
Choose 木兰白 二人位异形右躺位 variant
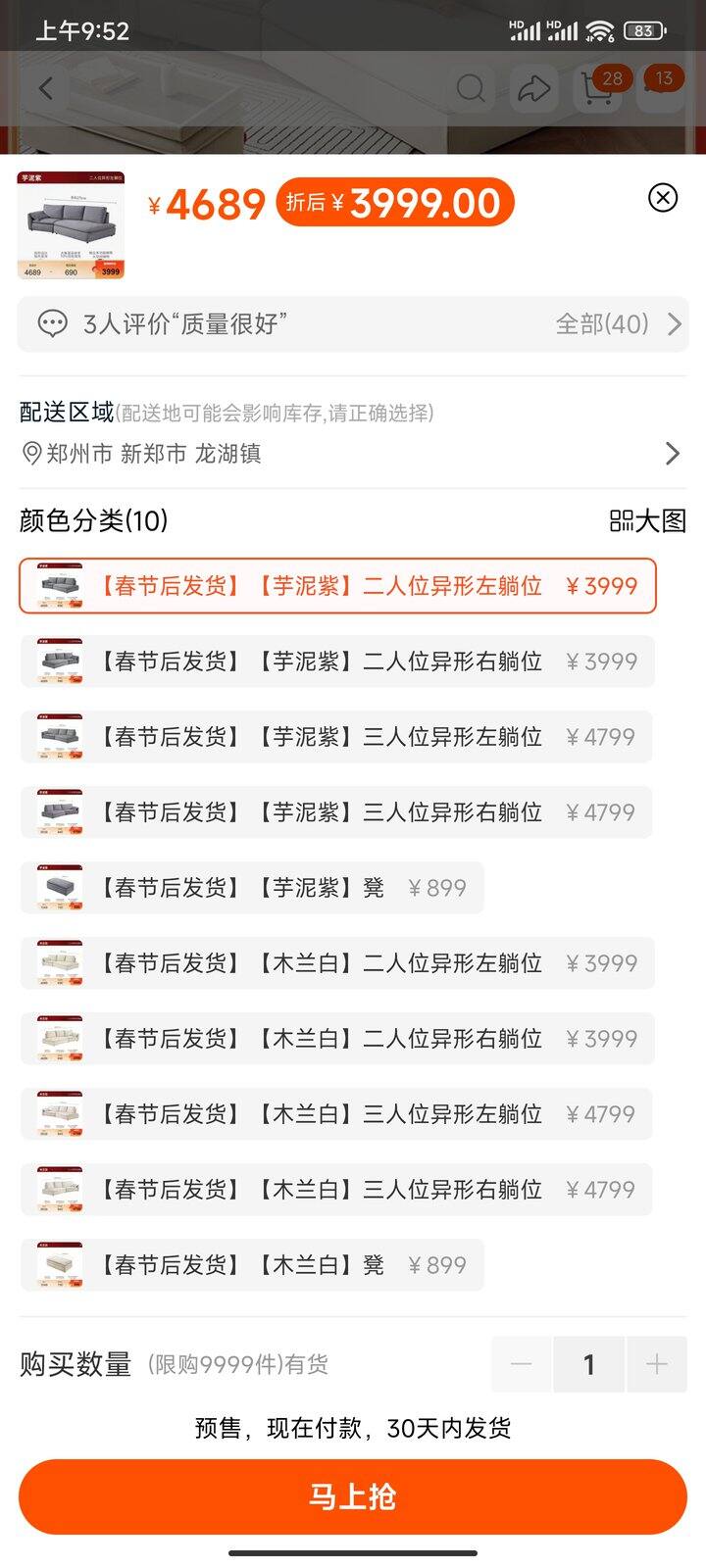click(x=337, y=1039)
